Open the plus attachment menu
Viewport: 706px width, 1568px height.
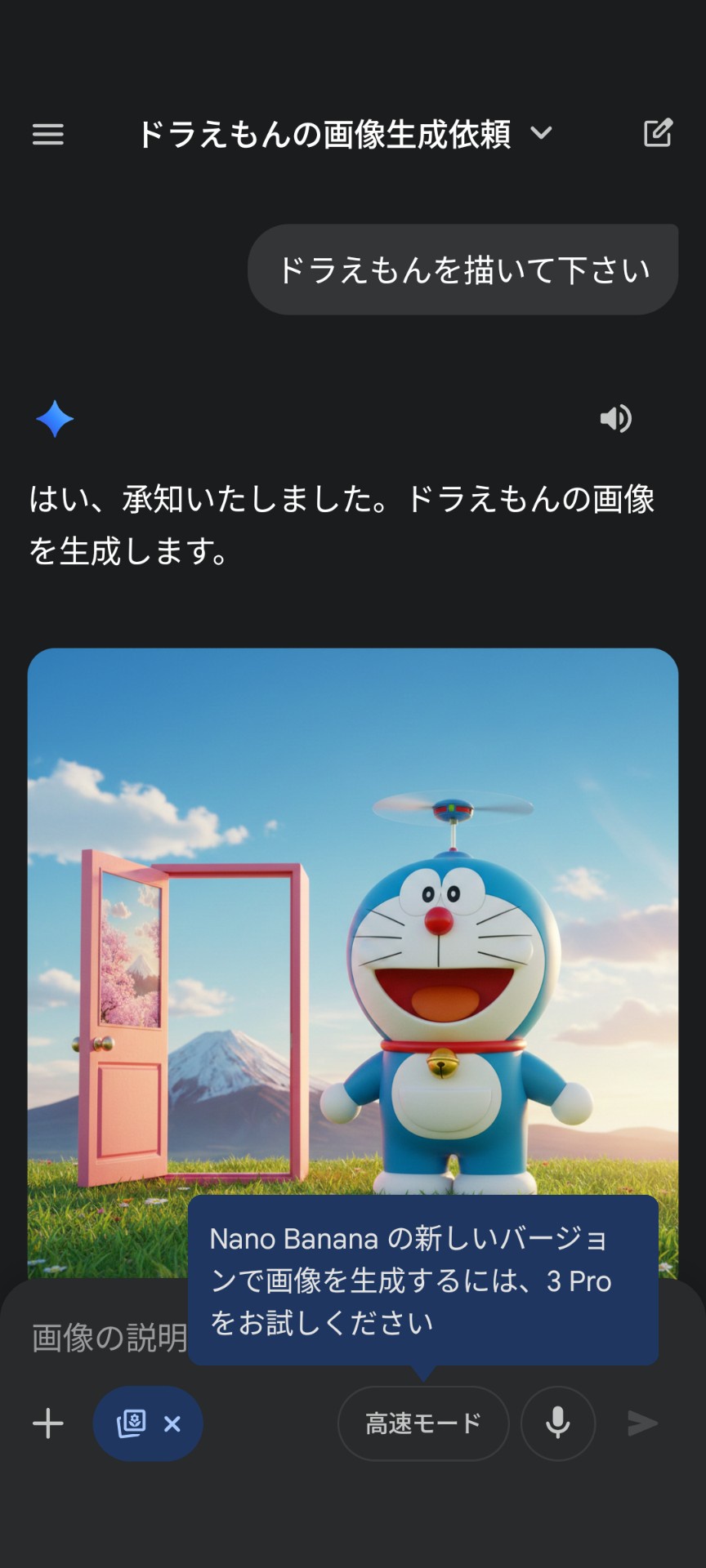point(47,1423)
